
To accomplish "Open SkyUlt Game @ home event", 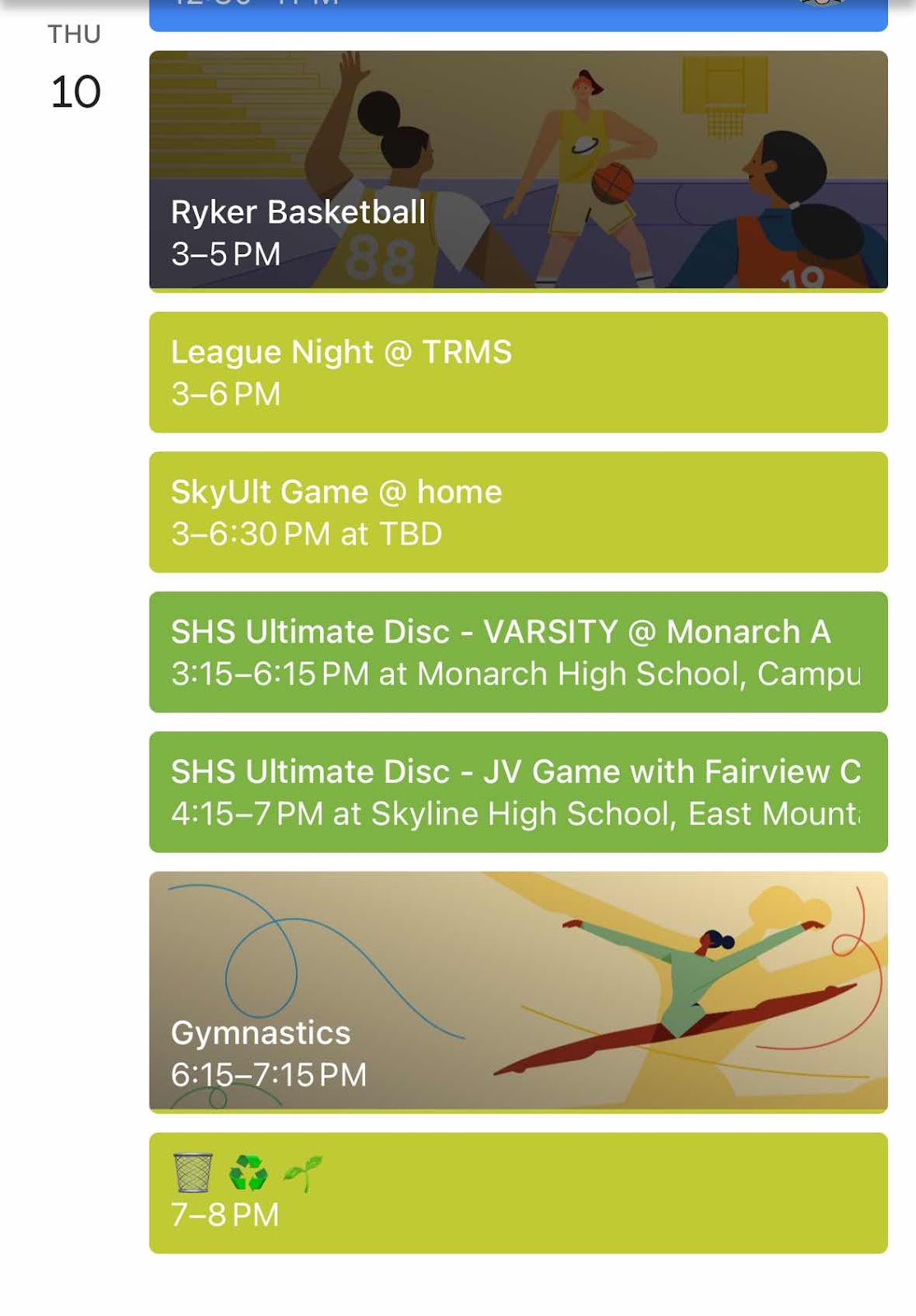I will [x=518, y=512].
